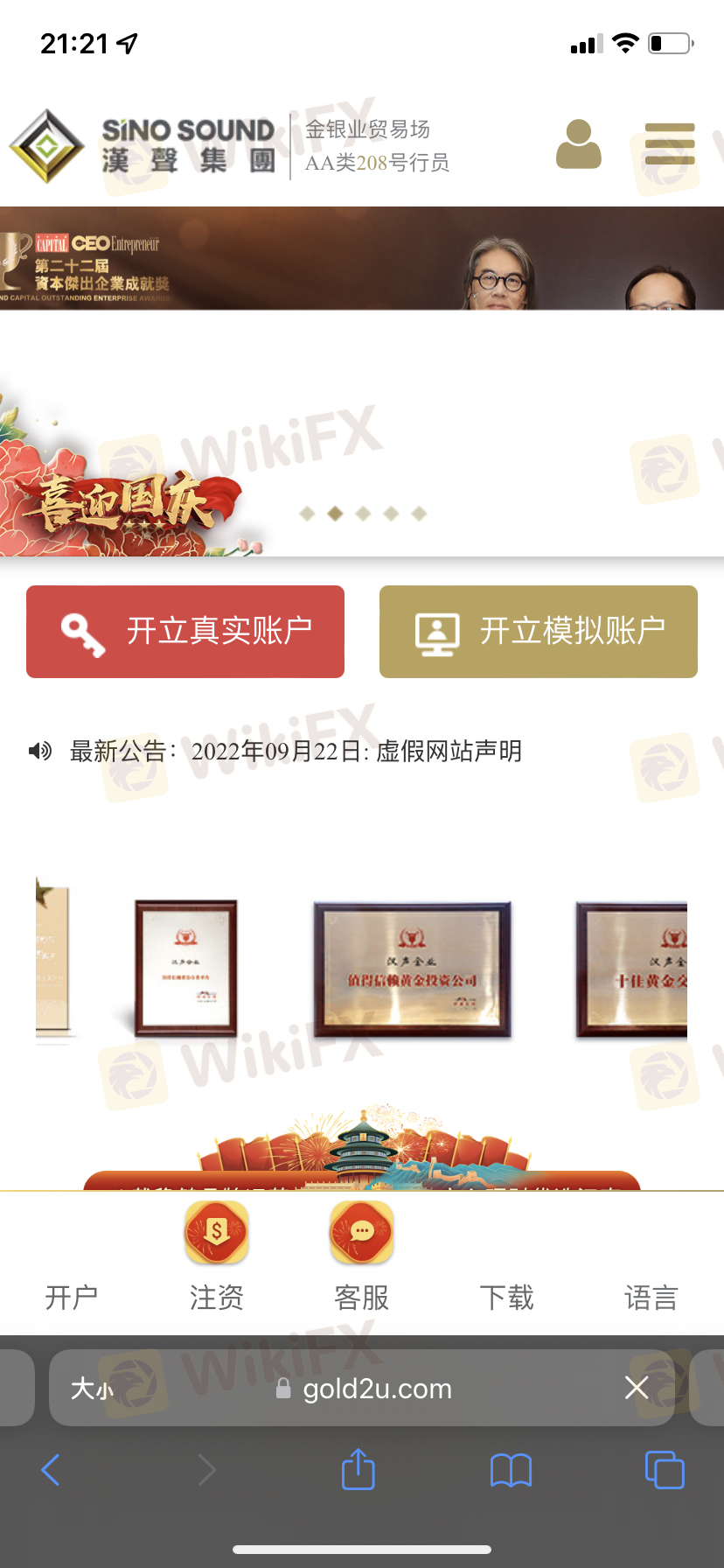The width and height of the screenshot is (724, 1568).
Task: Open the hamburger menu
Action: [670, 144]
